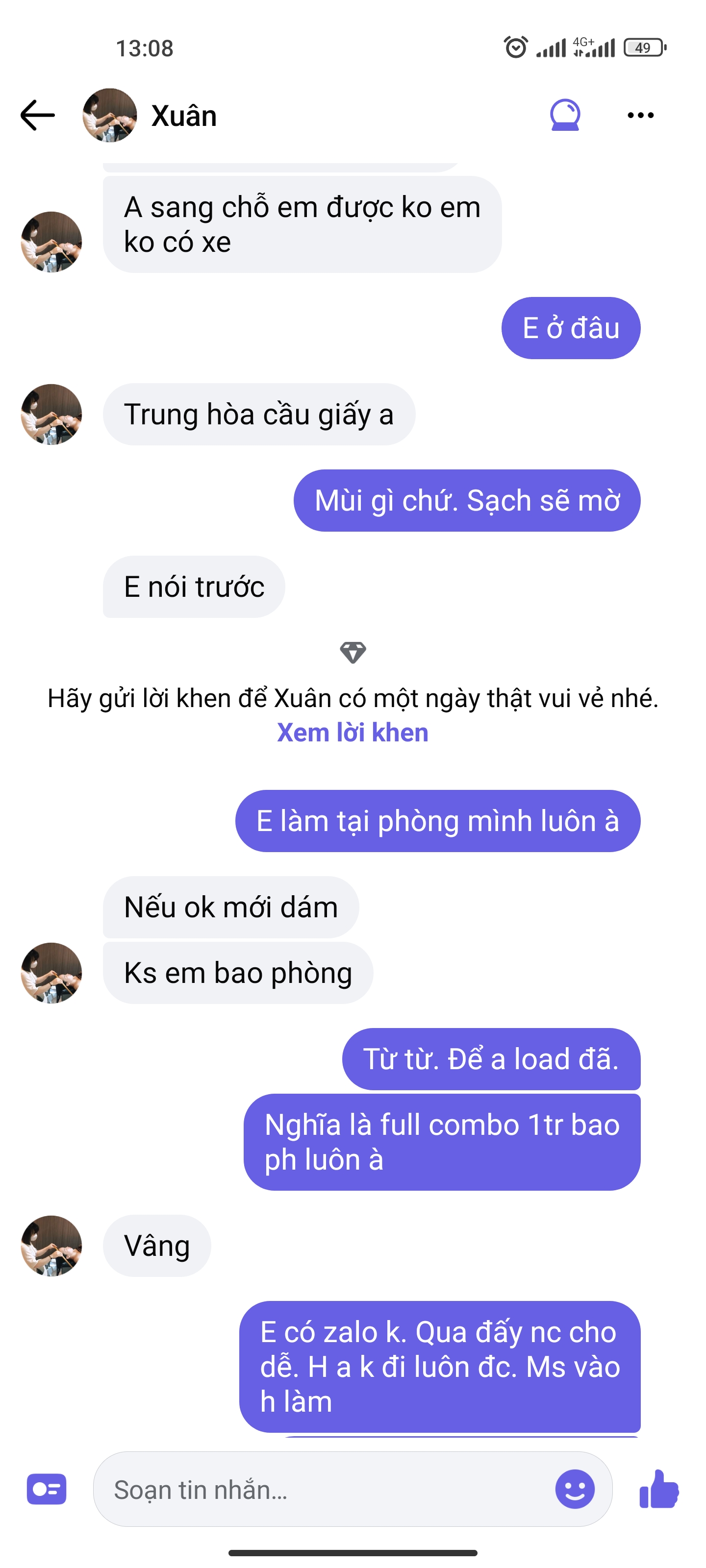Open the three-dot overflow menu
The height and width of the screenshot is (1568, 706).
[640, 115]
